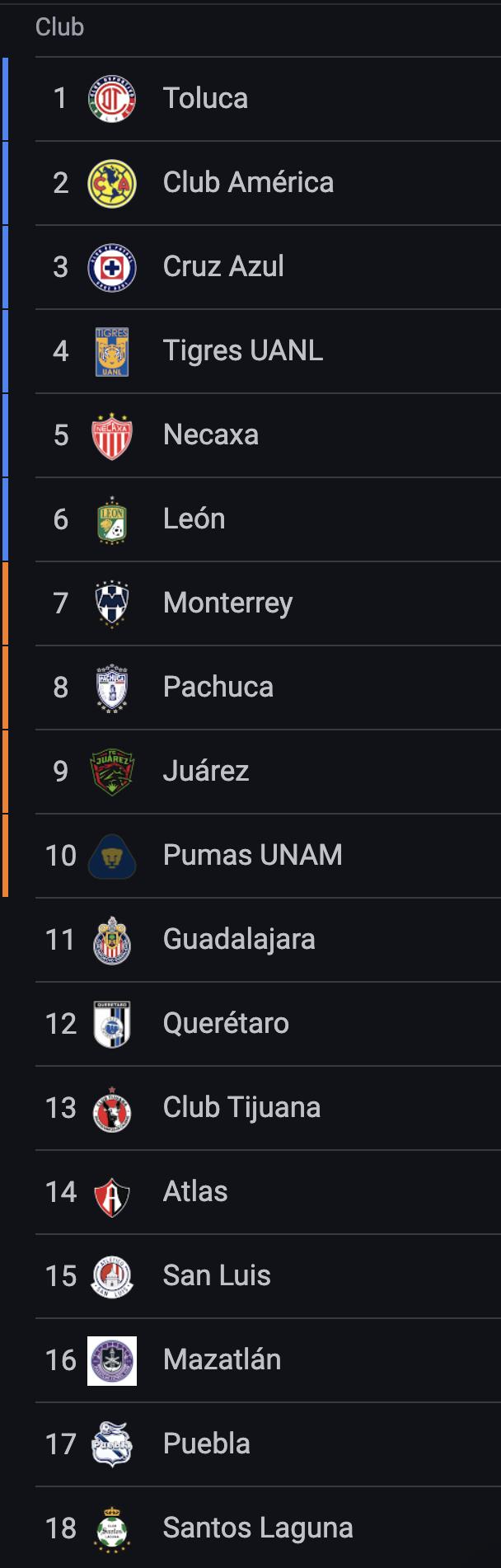The image size is (501, 1568).
Task: Select Club América in the standings
Action: pos(248,183)
